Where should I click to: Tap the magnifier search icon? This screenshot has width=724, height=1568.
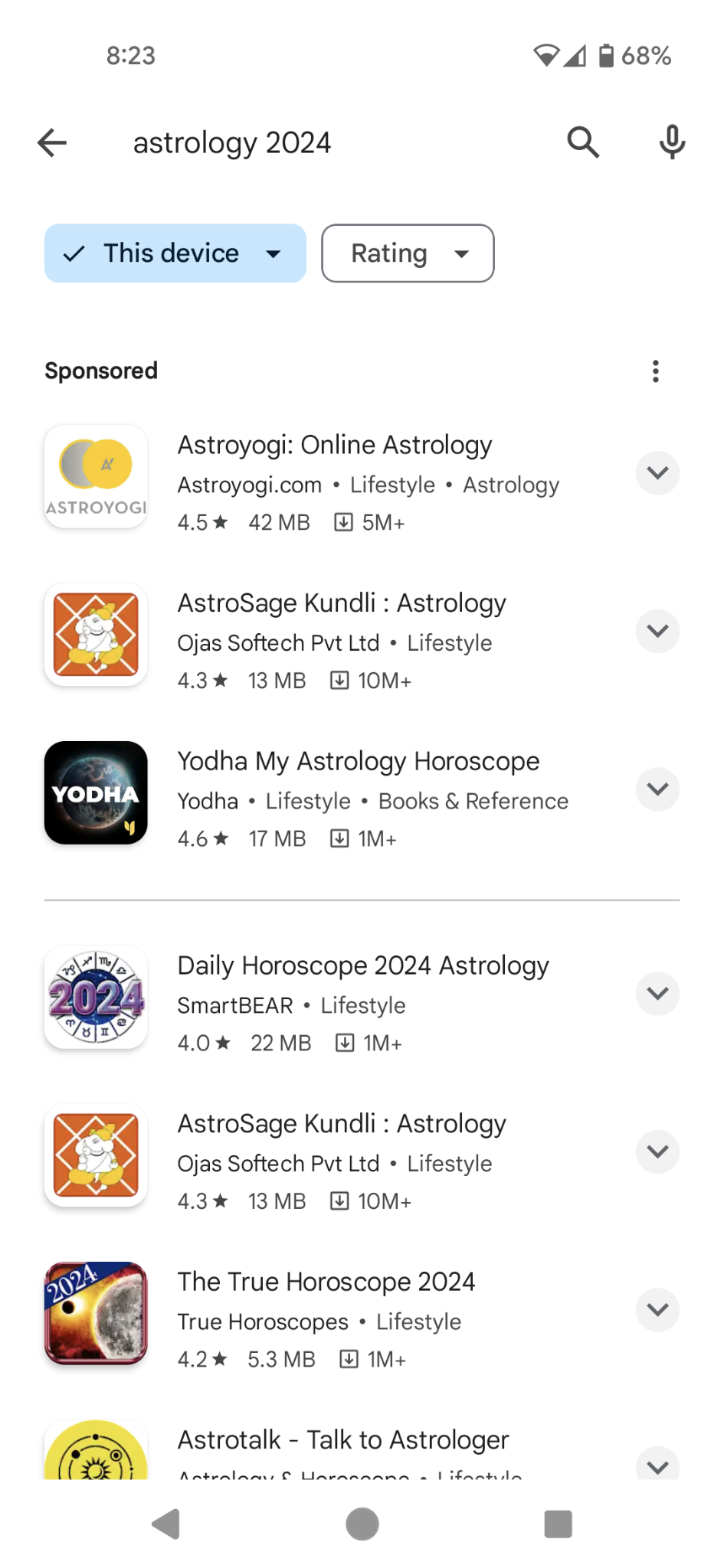583,142
